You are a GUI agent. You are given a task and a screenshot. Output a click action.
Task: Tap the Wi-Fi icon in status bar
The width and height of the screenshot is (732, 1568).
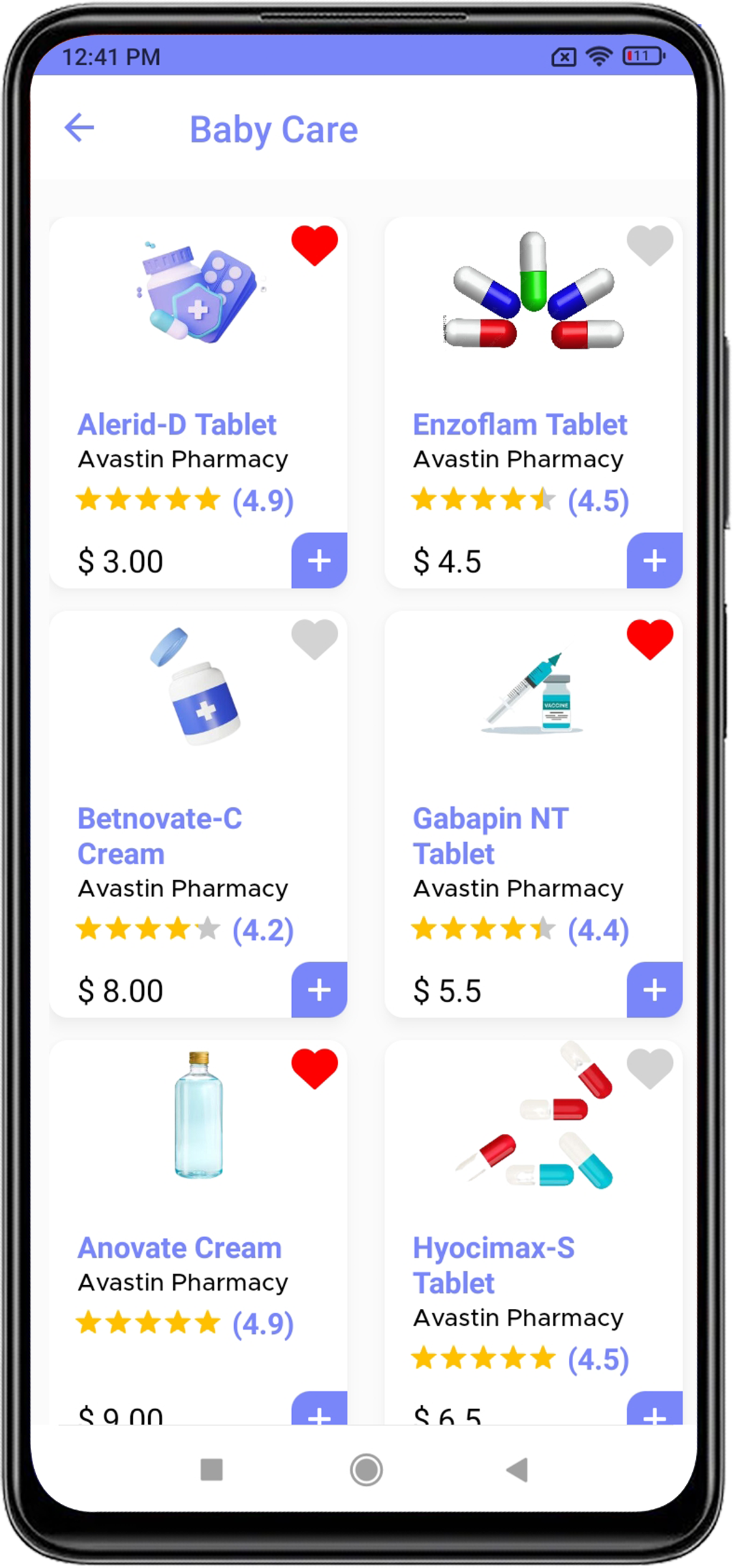click(x=597, y=56)
